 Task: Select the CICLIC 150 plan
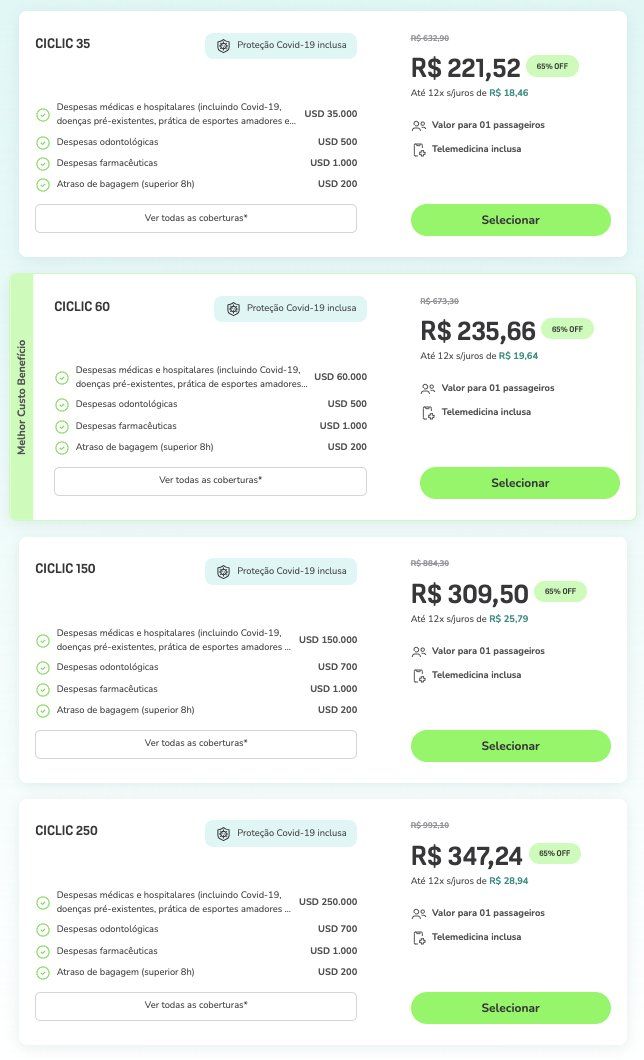pyautogui.click(x=510, y=746)
